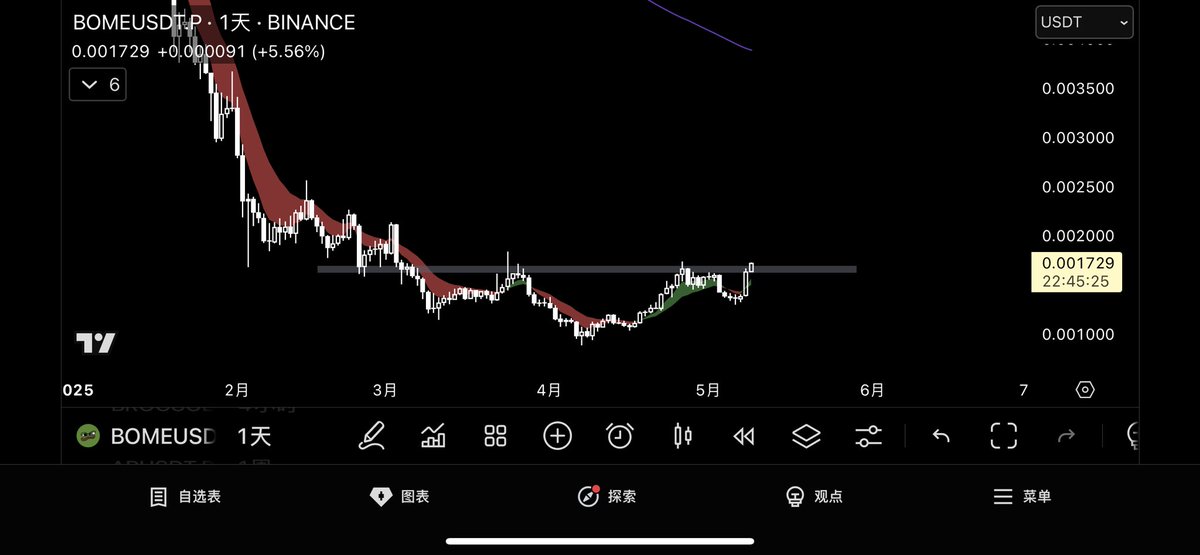
Task: Add a symbol with the plus icon
Action: click(557, 435)
